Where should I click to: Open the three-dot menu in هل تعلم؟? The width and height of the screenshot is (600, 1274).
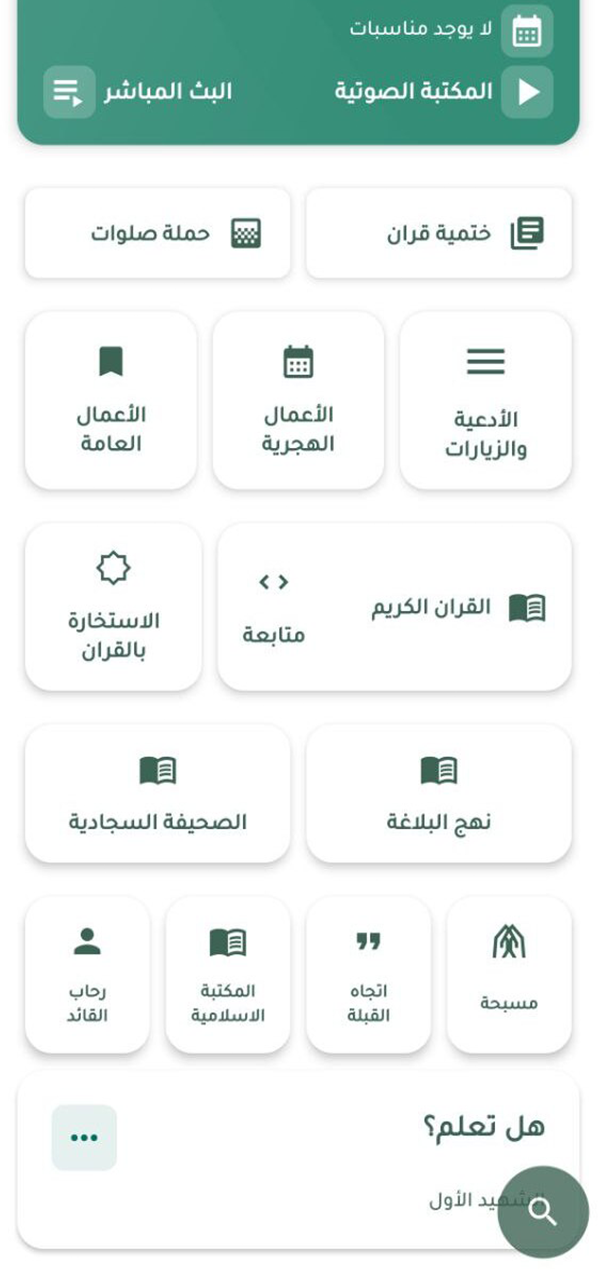(x=84, y=1137)
